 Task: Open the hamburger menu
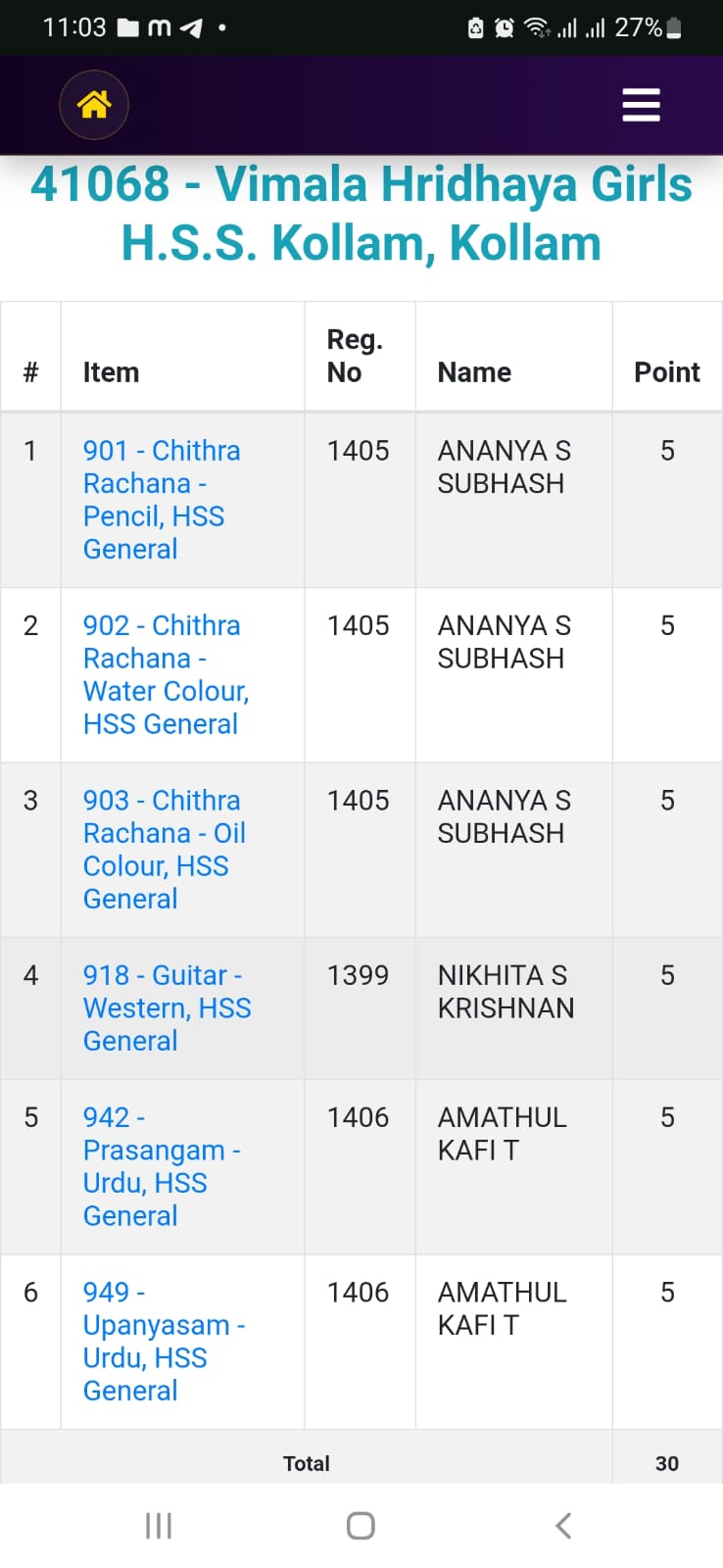[x=641, y=105]
